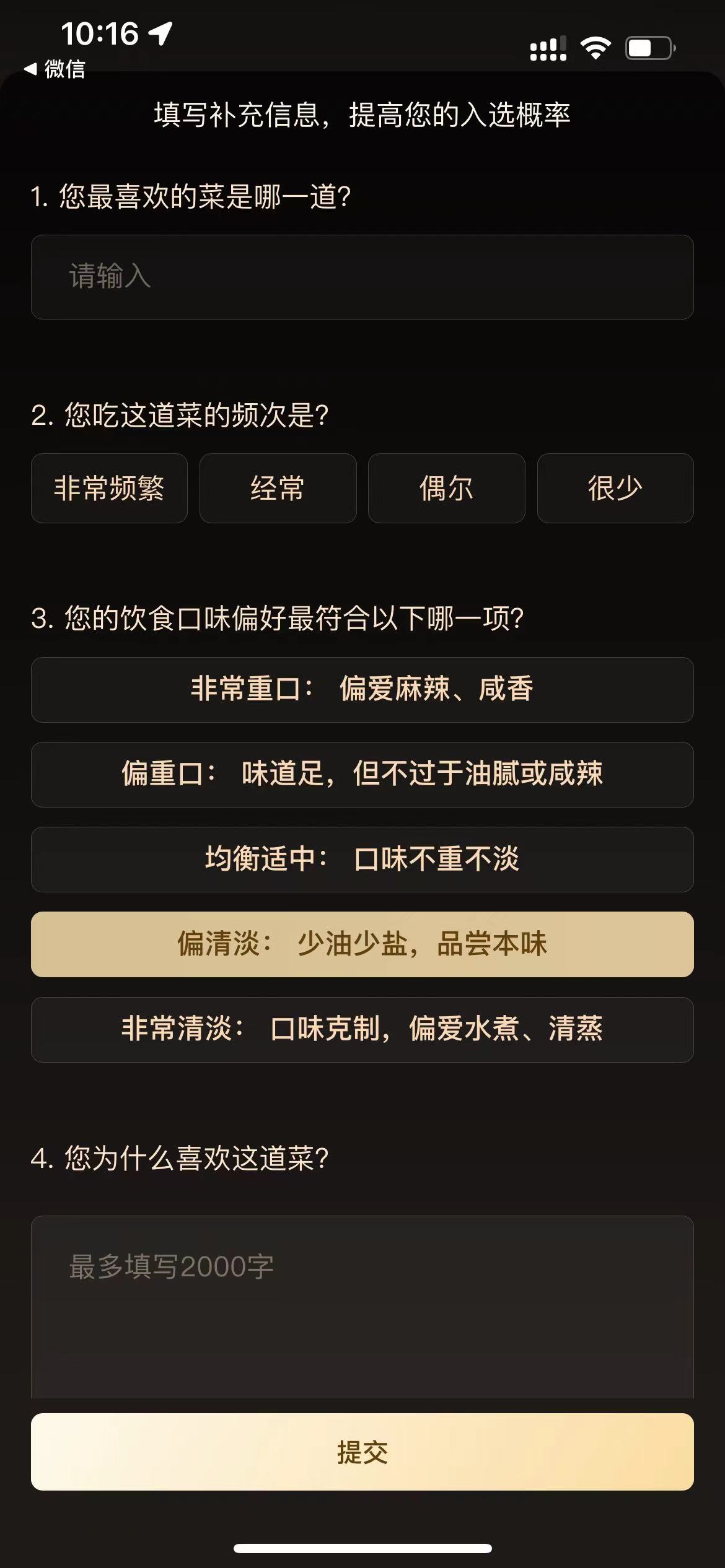Choose 很少 as eating frequency

point(615,489)
